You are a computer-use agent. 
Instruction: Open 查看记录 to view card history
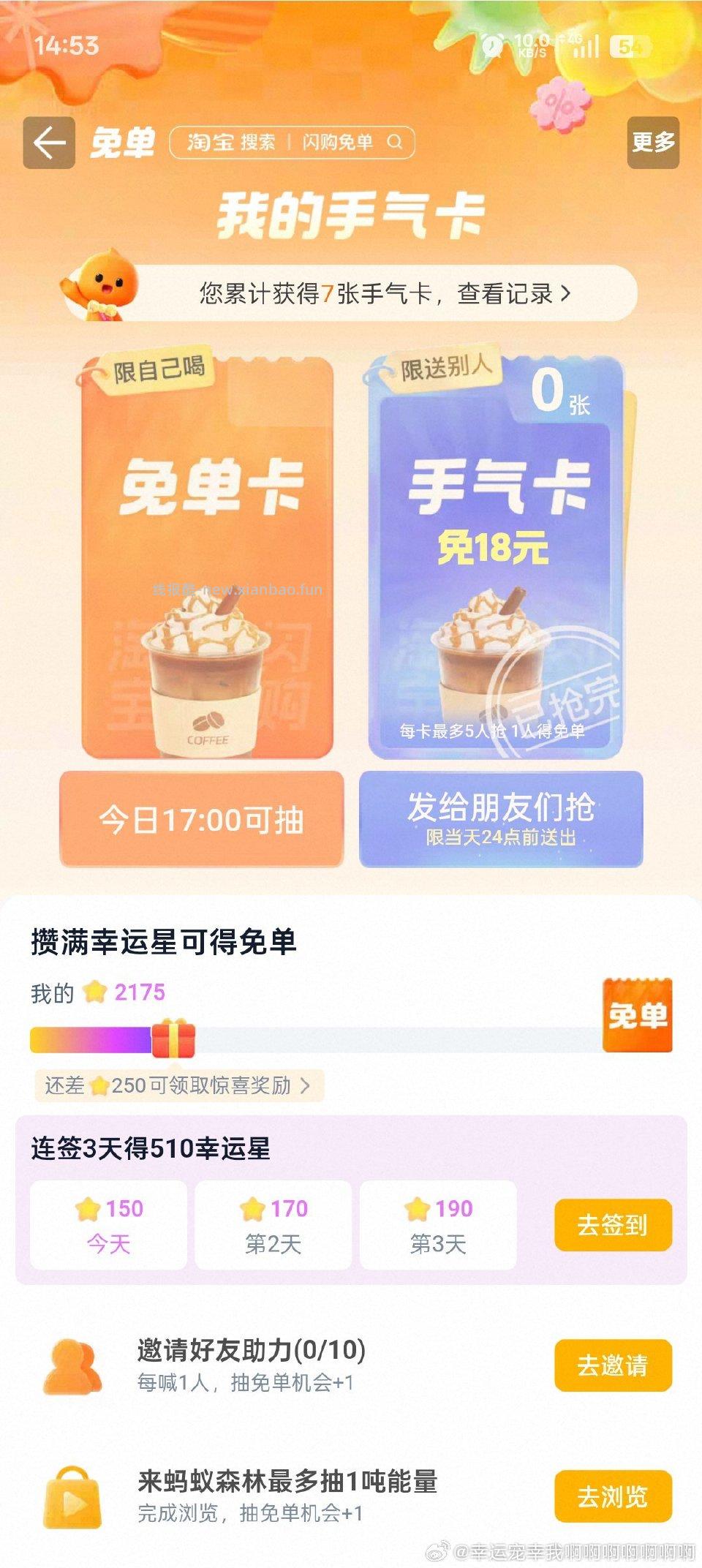(512, 293)
